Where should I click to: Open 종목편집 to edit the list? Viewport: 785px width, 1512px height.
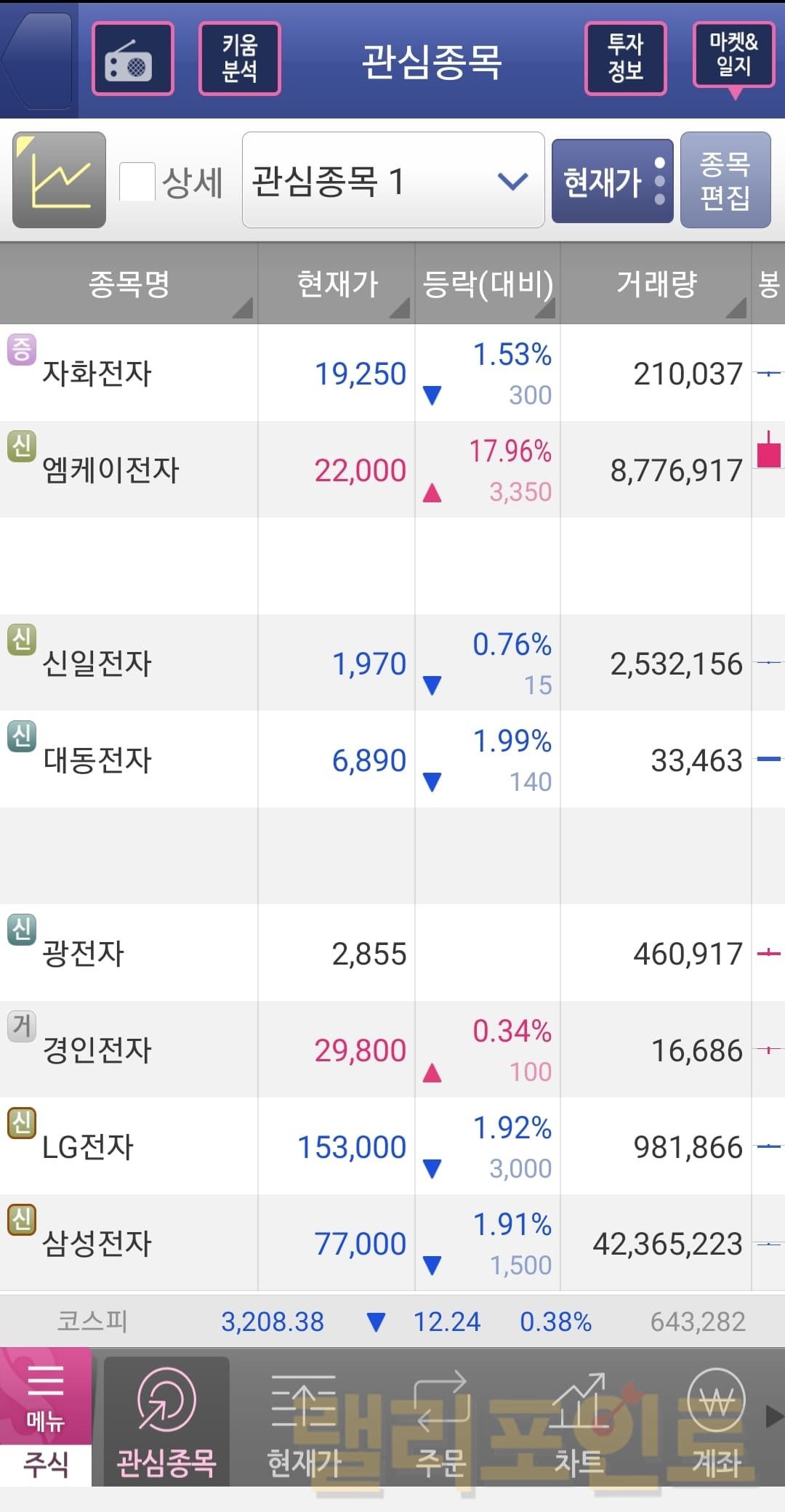725,180
